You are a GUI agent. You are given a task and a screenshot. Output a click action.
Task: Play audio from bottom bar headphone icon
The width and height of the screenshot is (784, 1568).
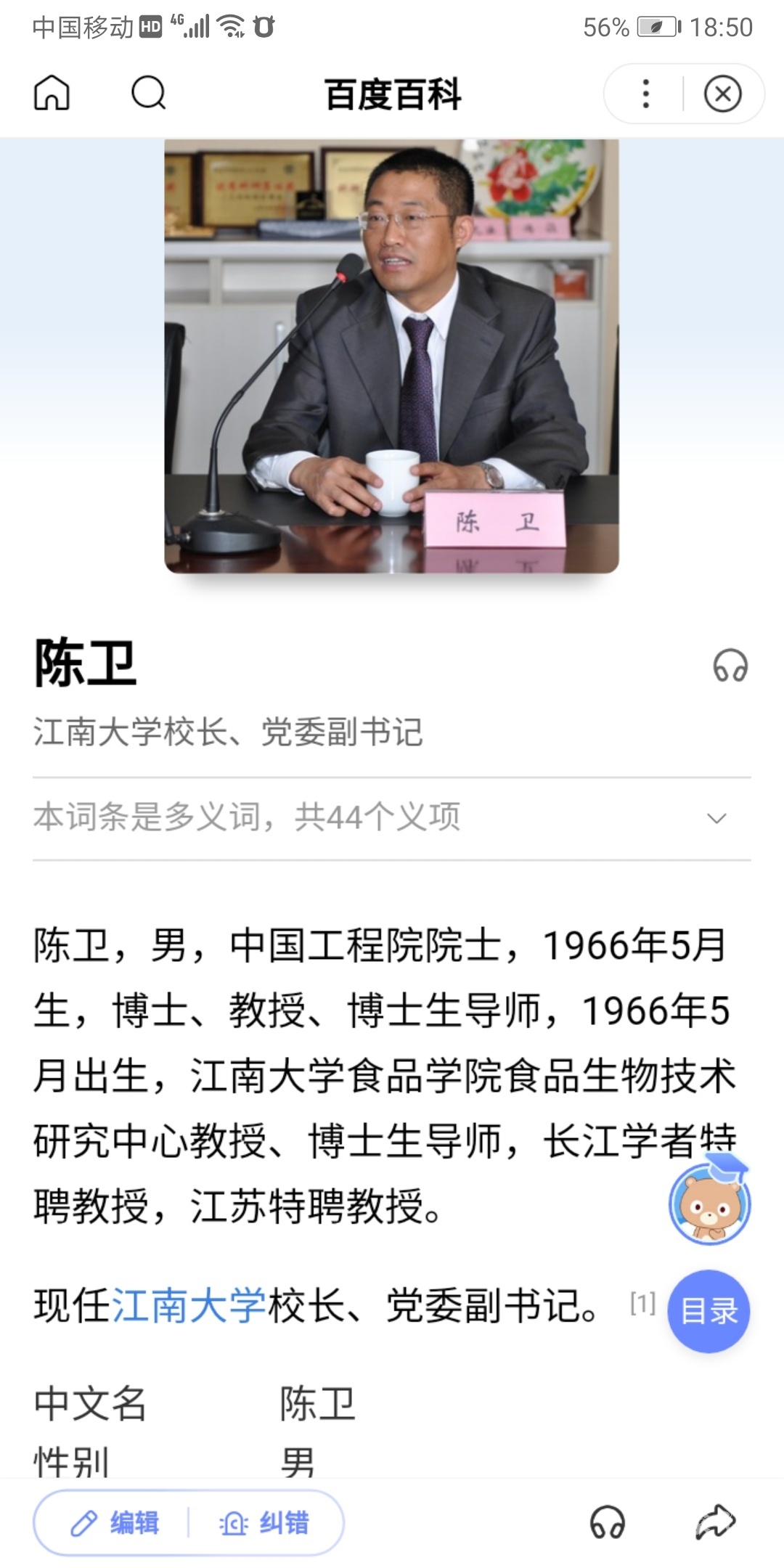(607, 1522)
